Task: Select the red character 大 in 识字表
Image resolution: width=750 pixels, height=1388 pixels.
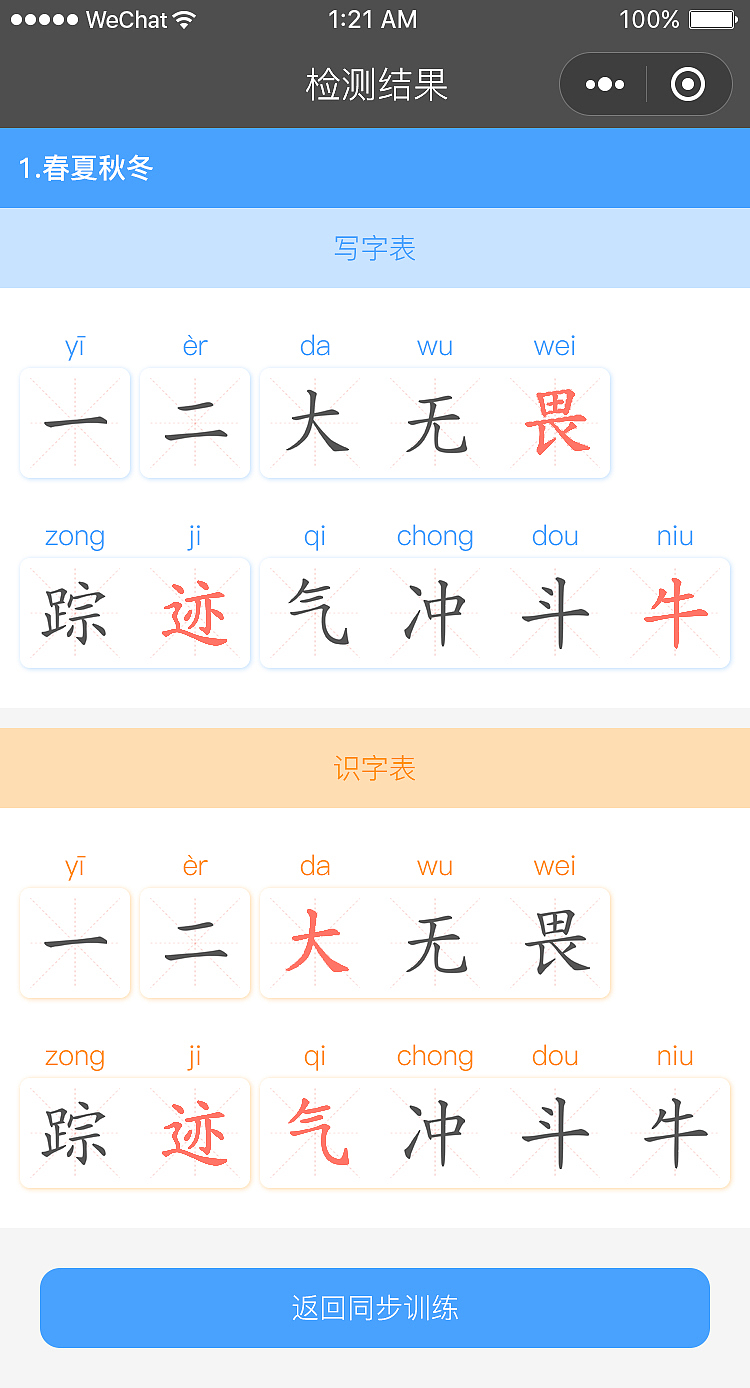Action: coord(315,942)
